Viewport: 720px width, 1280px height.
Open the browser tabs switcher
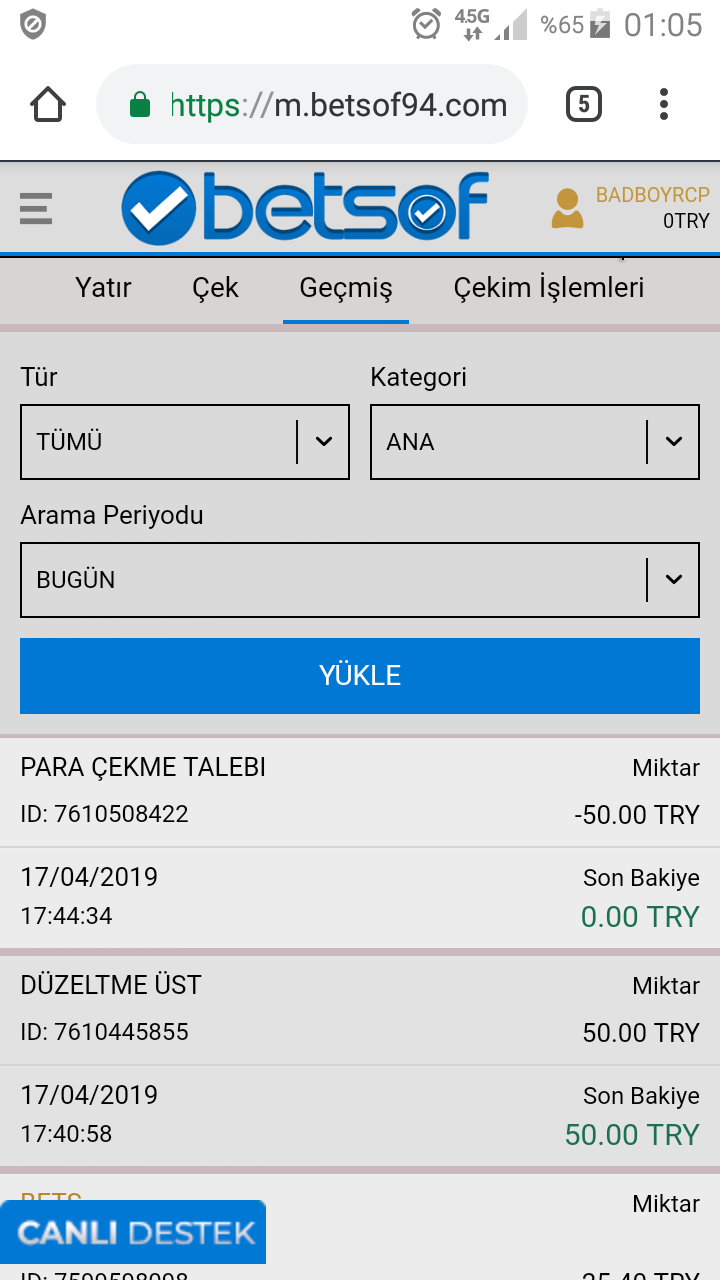(x=584, y=104)
